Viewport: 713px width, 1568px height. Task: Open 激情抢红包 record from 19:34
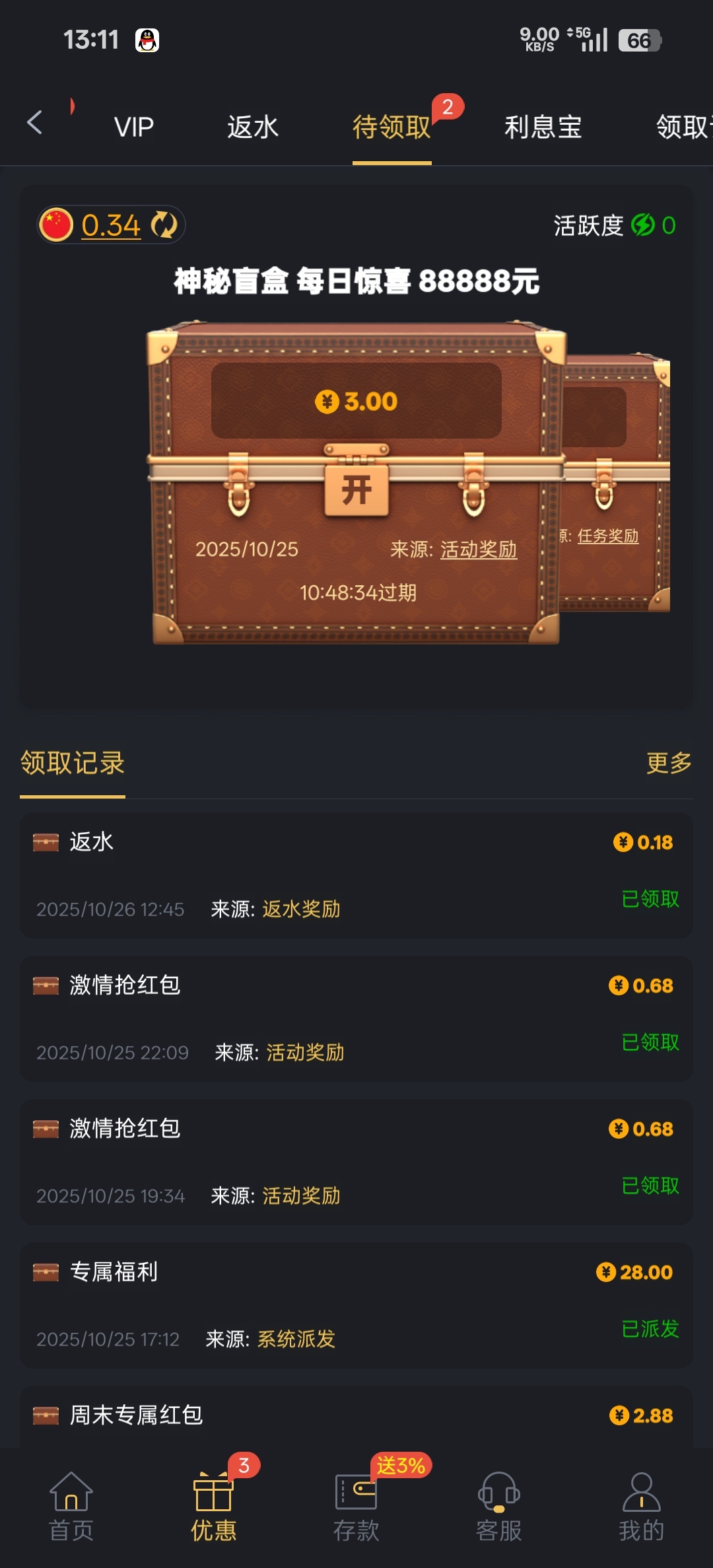pos(356,1161)
